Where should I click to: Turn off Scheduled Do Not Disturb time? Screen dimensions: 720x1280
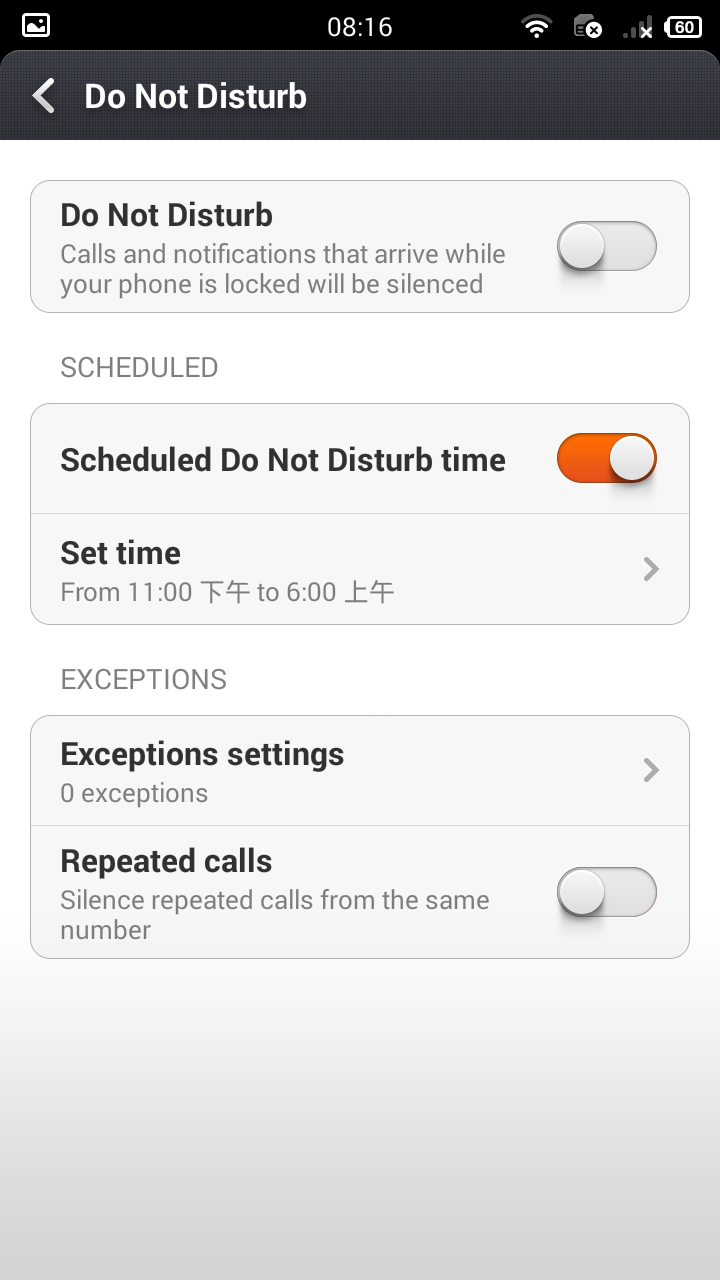[x=607, y=458]
